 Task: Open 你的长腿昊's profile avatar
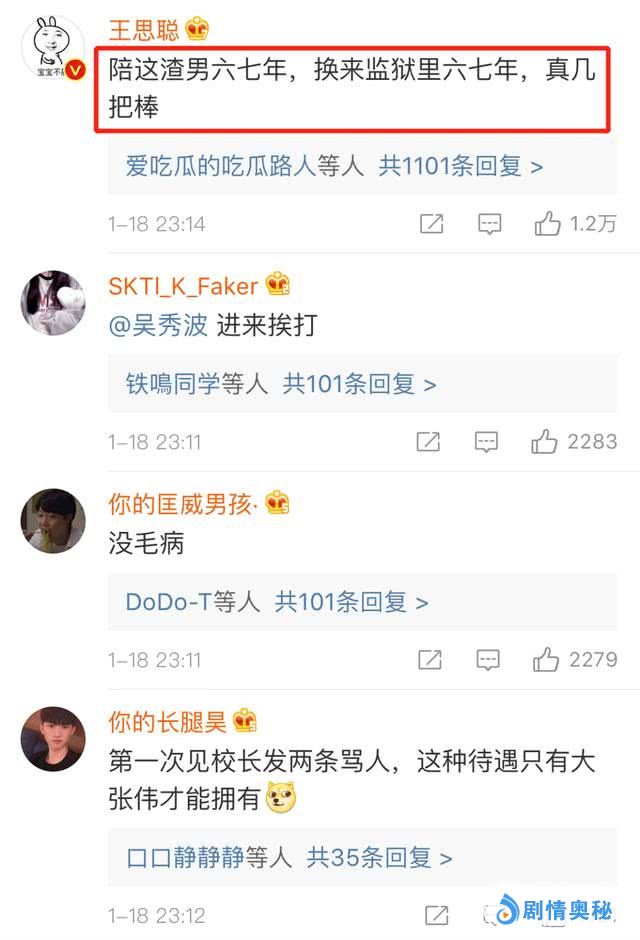(53, 738)
